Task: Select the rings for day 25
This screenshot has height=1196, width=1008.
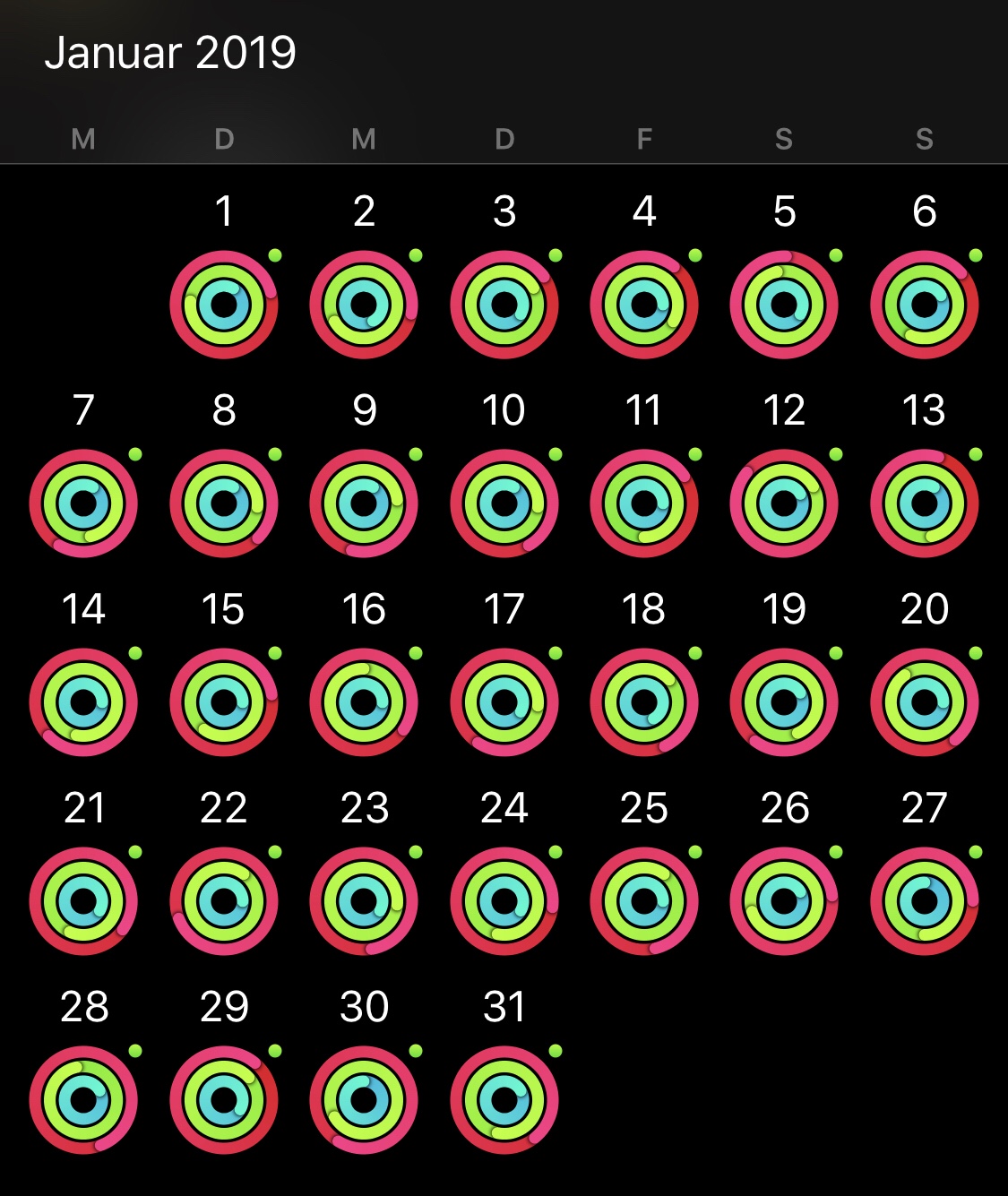Action: (x=644, y=901)
